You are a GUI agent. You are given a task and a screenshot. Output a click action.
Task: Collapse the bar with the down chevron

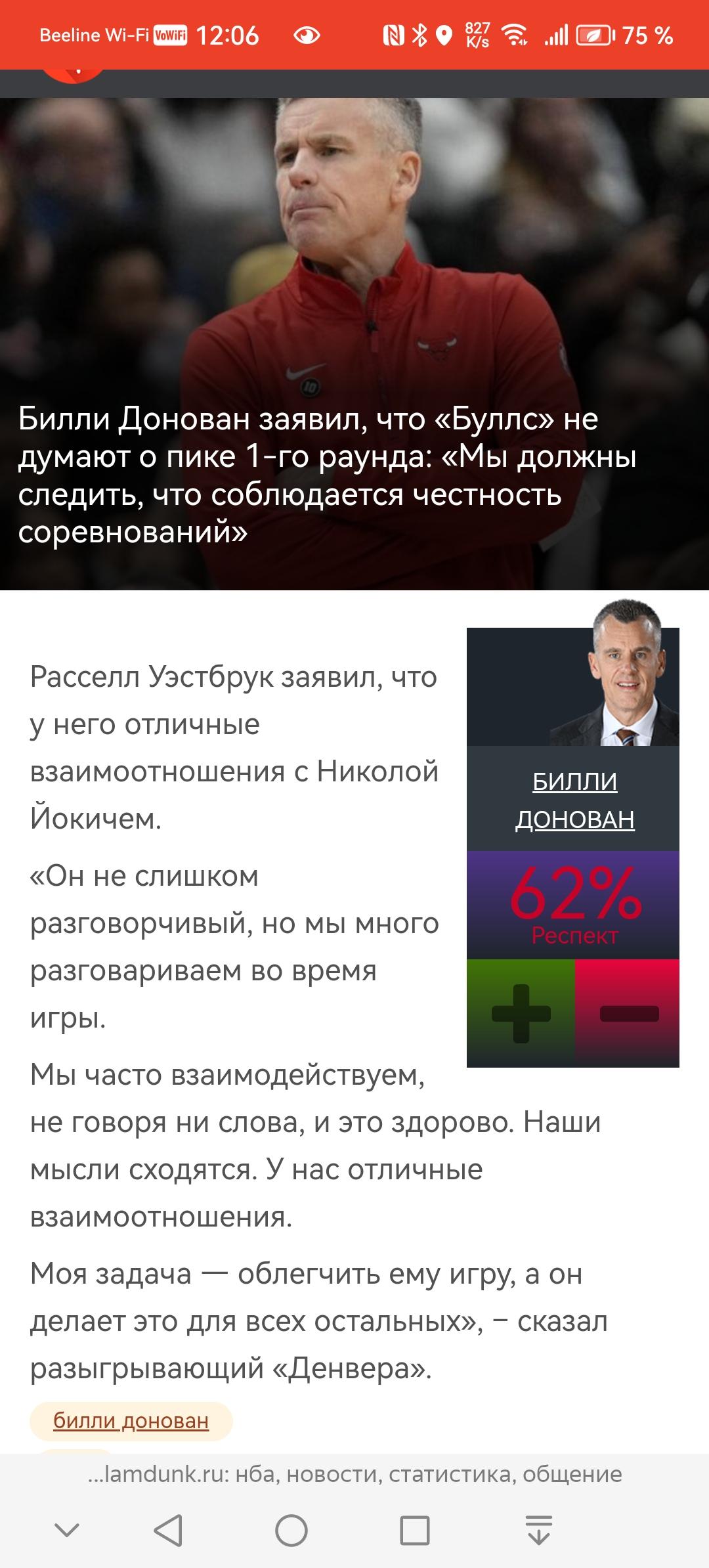tap(67, 1531)
